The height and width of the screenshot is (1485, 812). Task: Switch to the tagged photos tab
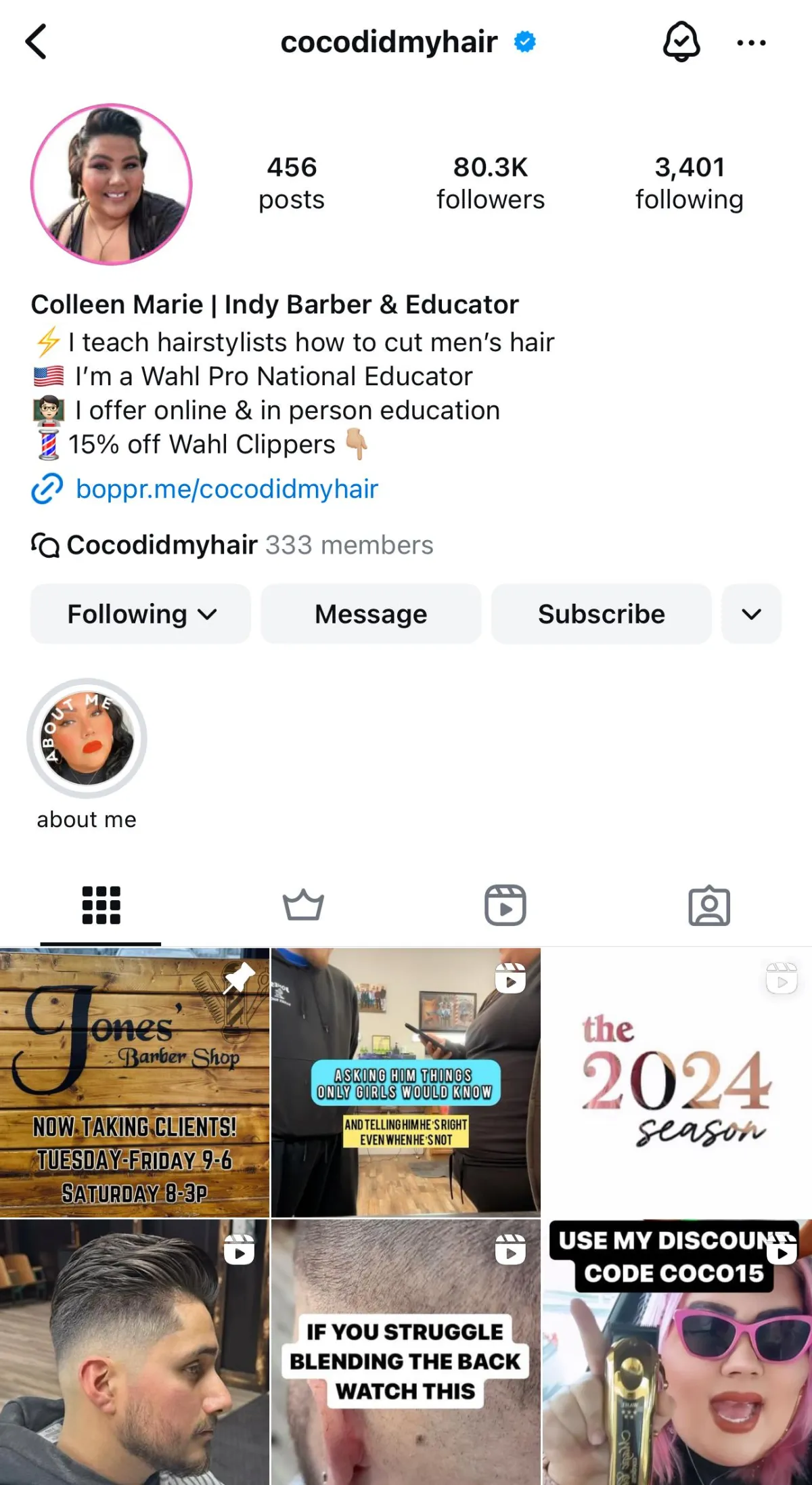(709, 906)
